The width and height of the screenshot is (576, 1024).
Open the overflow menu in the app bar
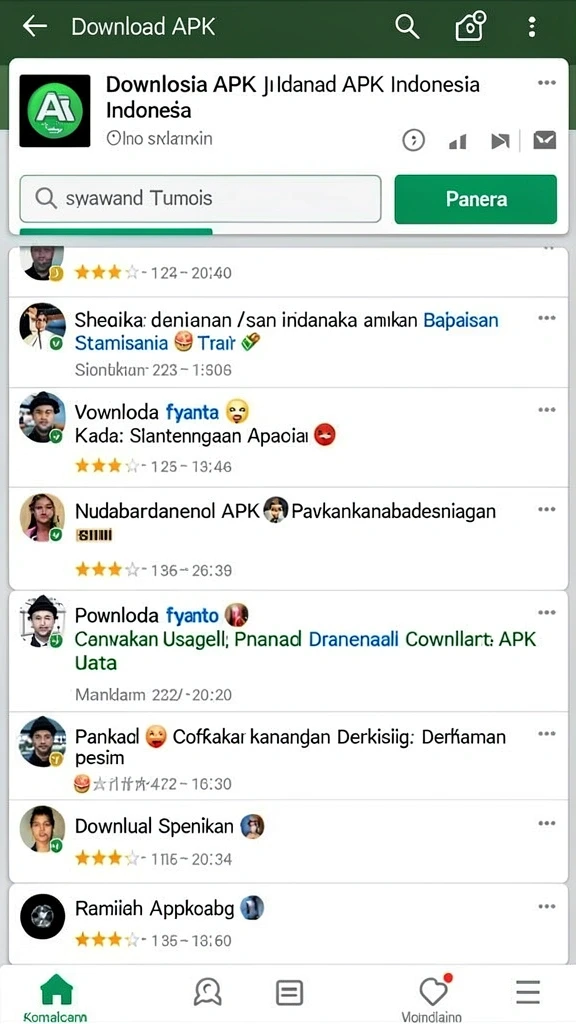tap(532, 27)
